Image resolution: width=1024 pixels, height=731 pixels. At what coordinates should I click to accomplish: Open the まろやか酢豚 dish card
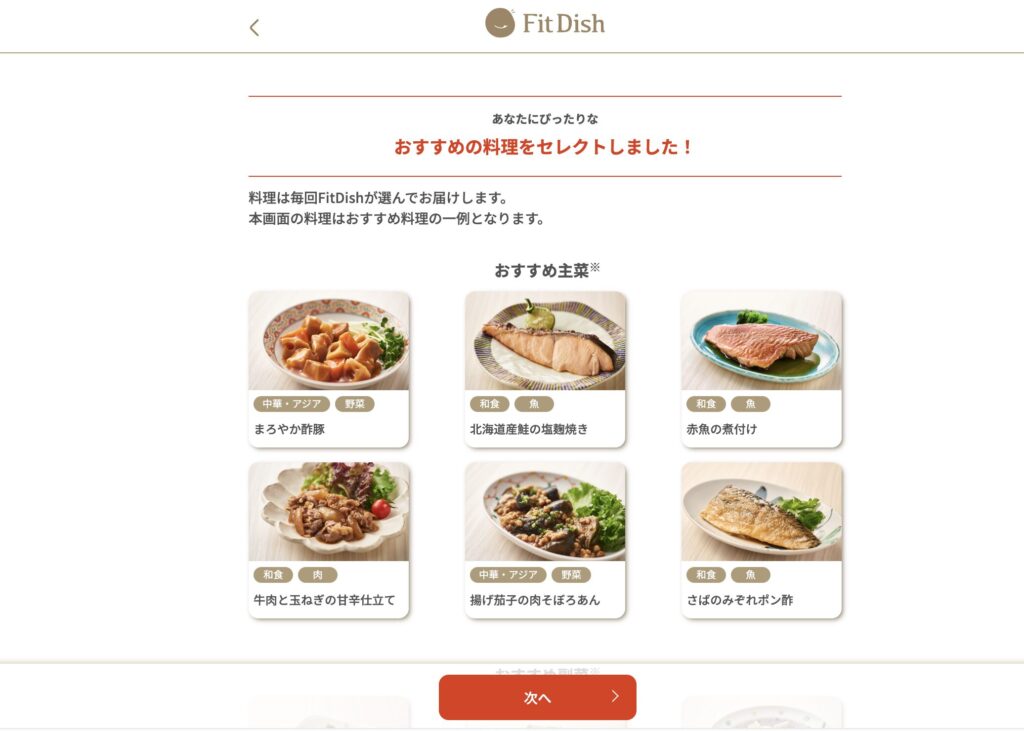pos(328,368)
